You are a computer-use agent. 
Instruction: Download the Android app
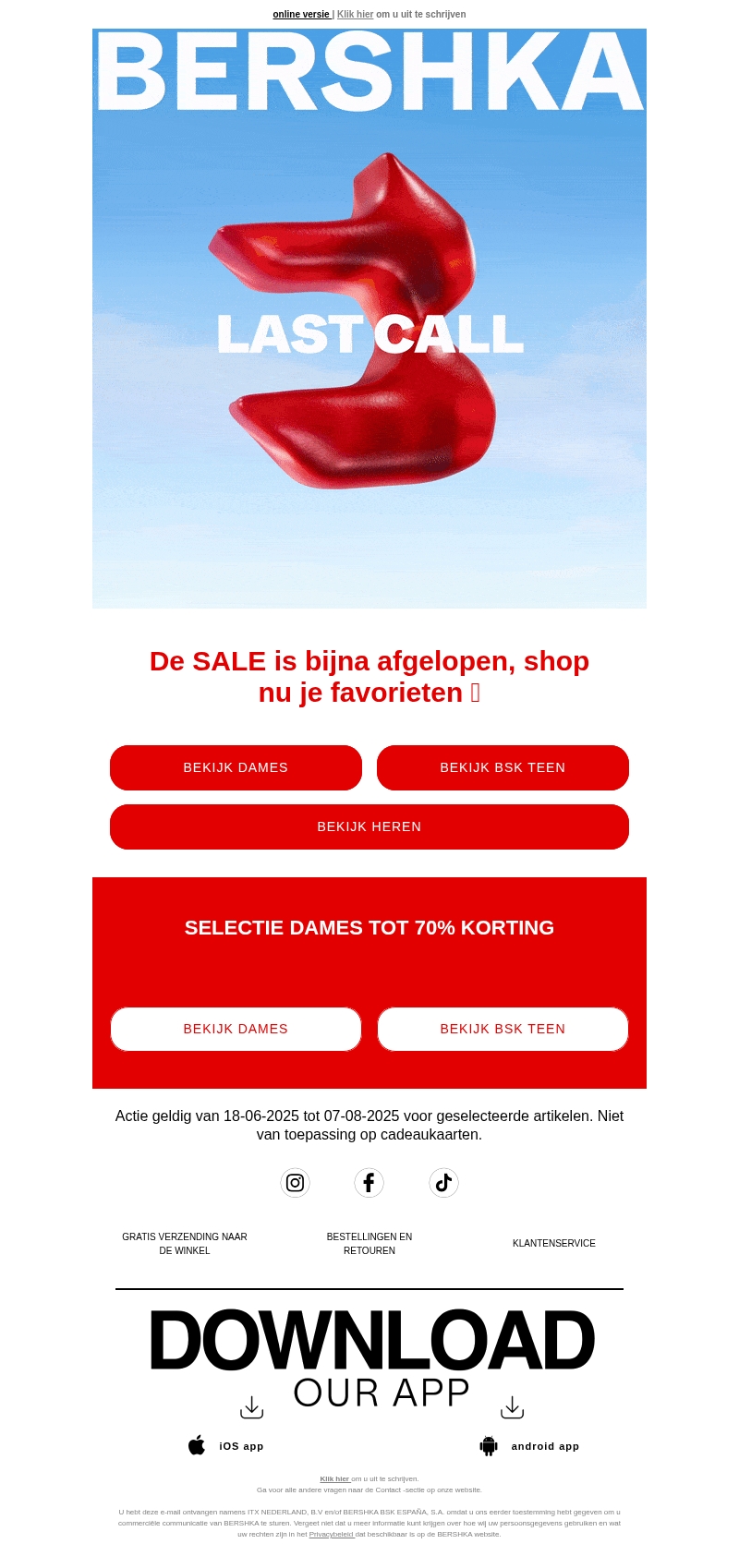pyautogui.click(x=529, y=1446)
